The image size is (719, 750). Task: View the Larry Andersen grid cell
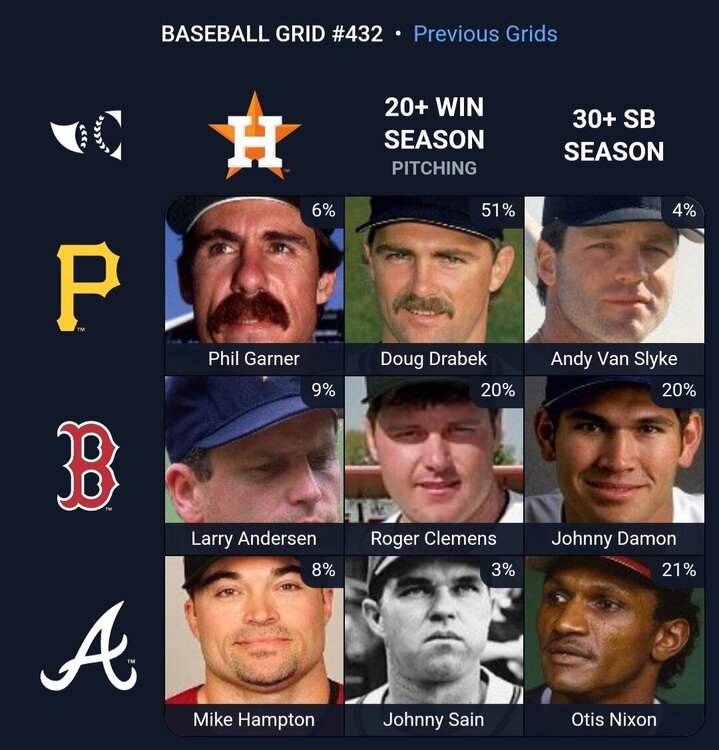point(254,465)
